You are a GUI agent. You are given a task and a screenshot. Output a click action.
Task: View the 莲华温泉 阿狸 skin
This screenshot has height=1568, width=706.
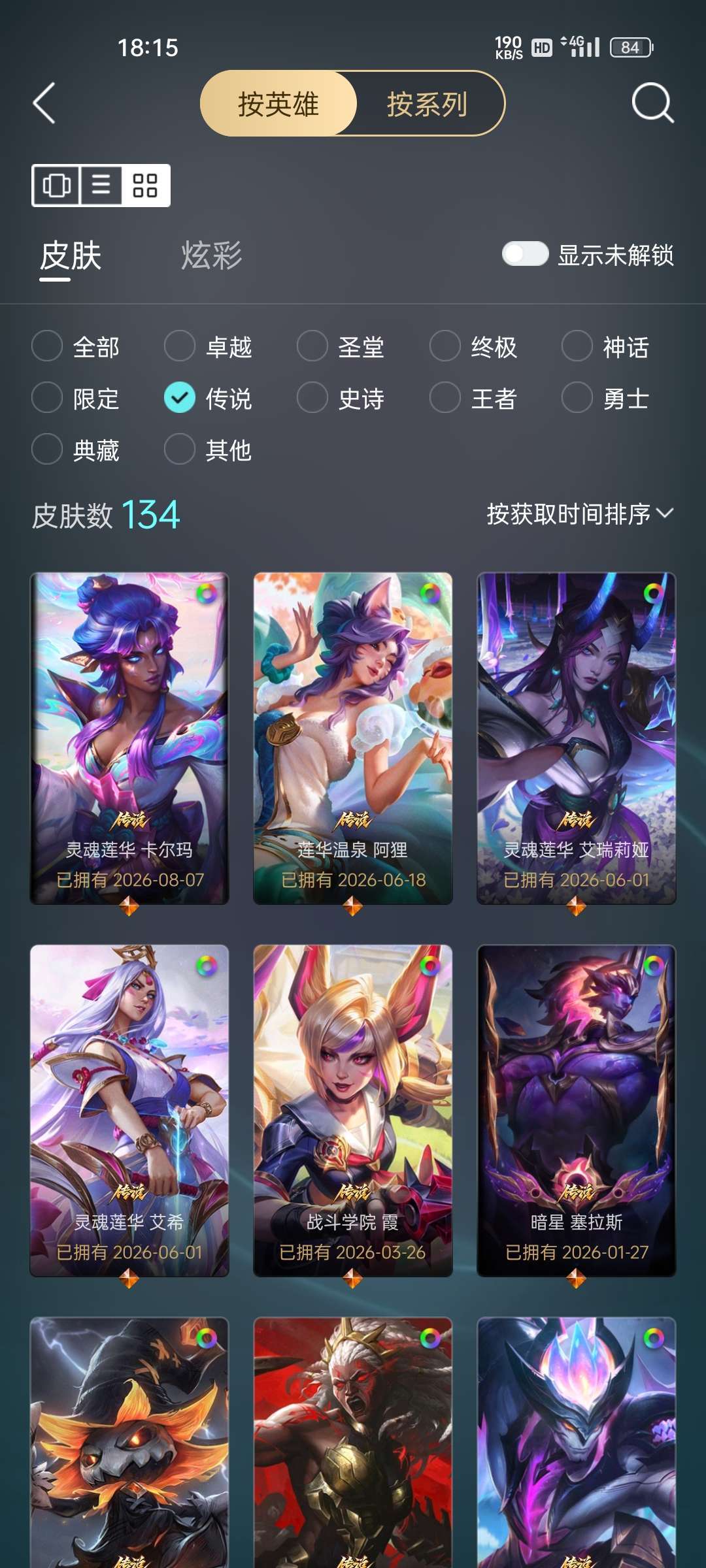tap(353, 738)
